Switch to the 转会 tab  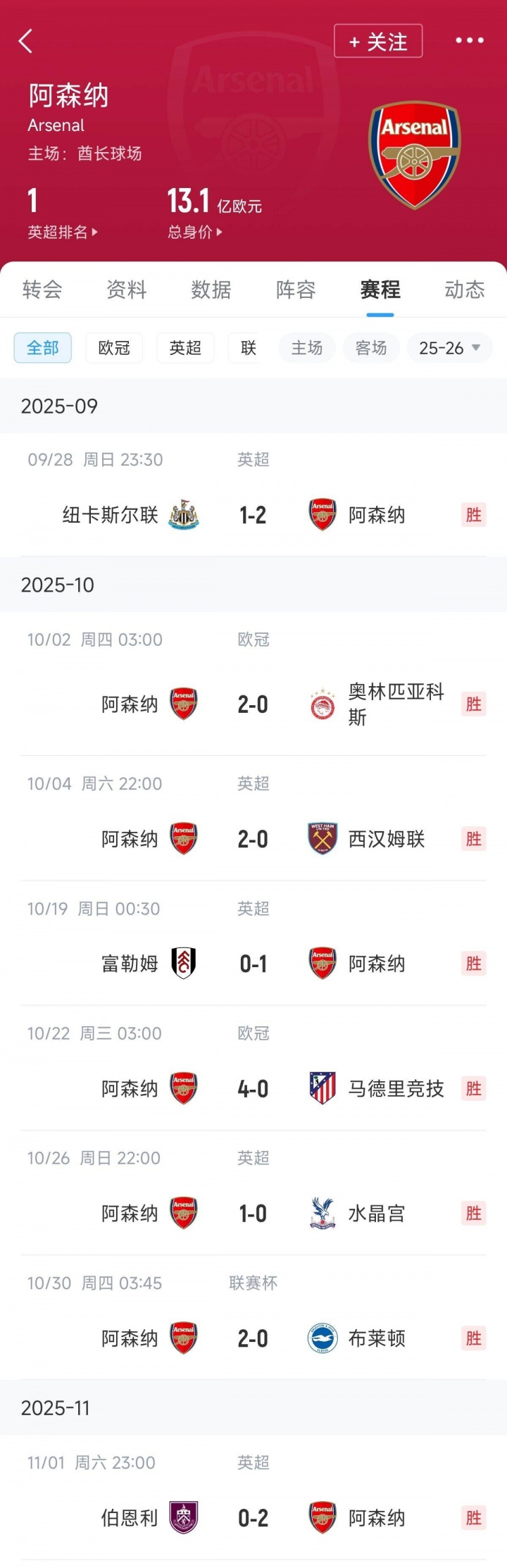[42, 290]
